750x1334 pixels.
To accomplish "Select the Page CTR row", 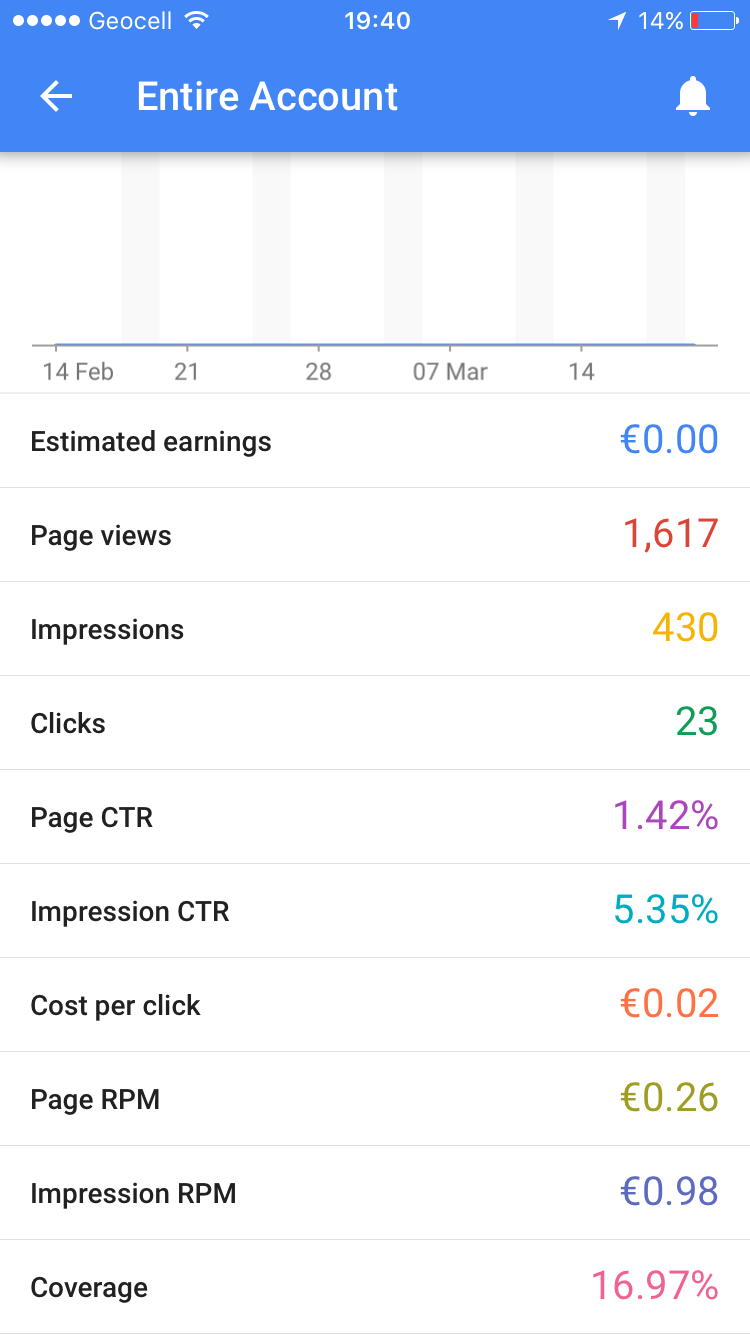I will pyautogui.click(x=375, y=817).
